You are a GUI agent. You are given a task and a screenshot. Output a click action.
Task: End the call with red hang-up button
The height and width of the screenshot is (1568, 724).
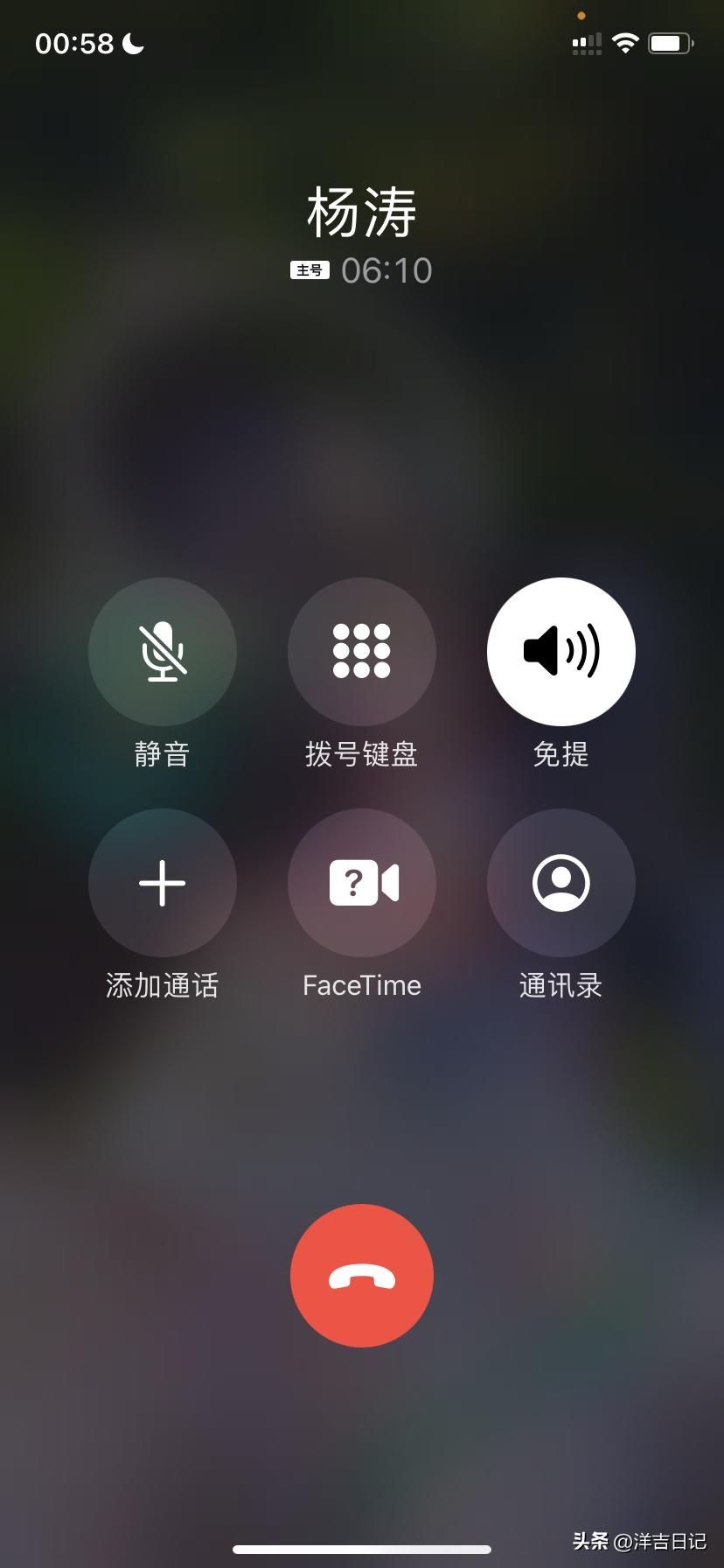[x=361, y=1276]
